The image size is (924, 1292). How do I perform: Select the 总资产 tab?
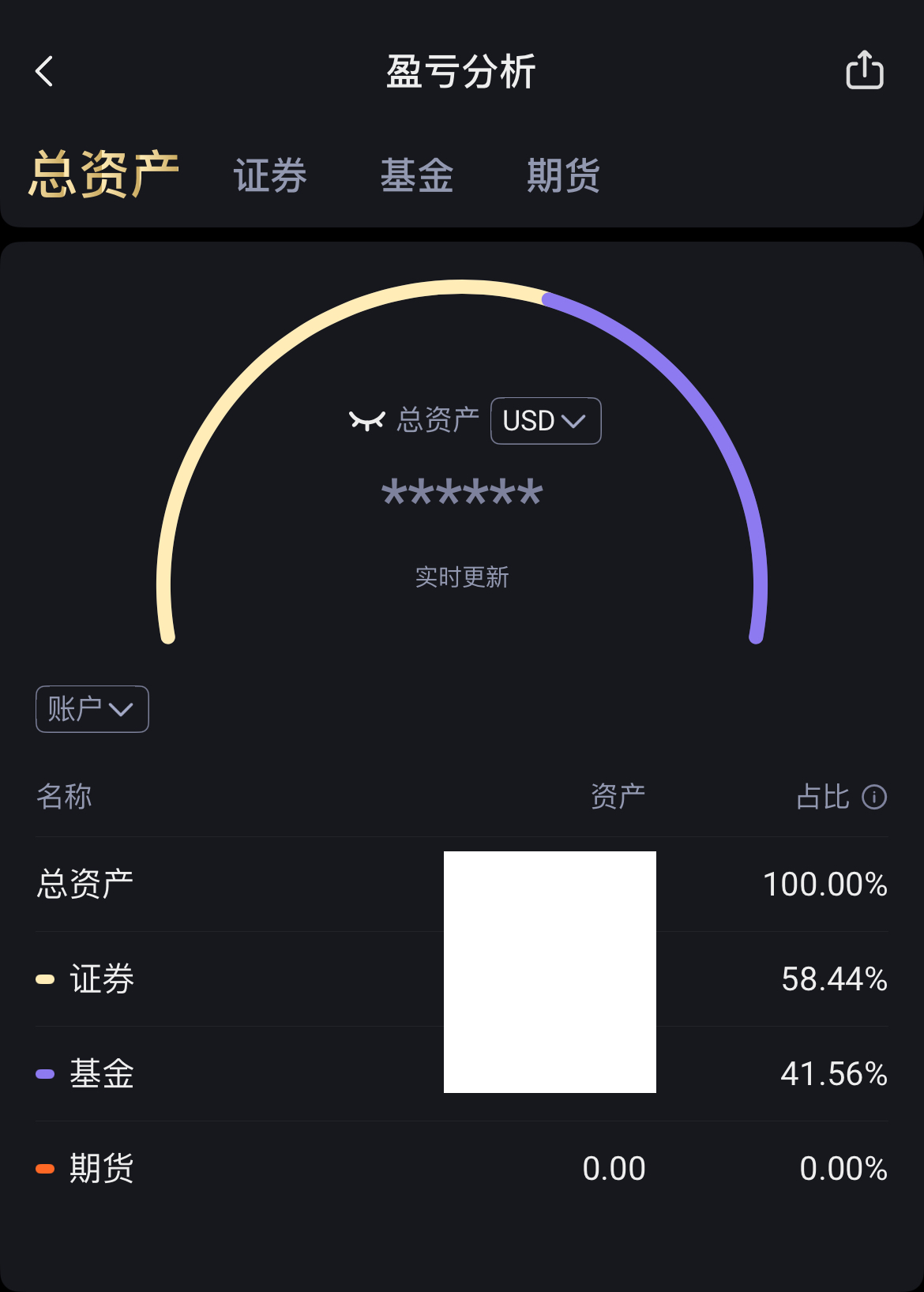click(x=103, y=175)
